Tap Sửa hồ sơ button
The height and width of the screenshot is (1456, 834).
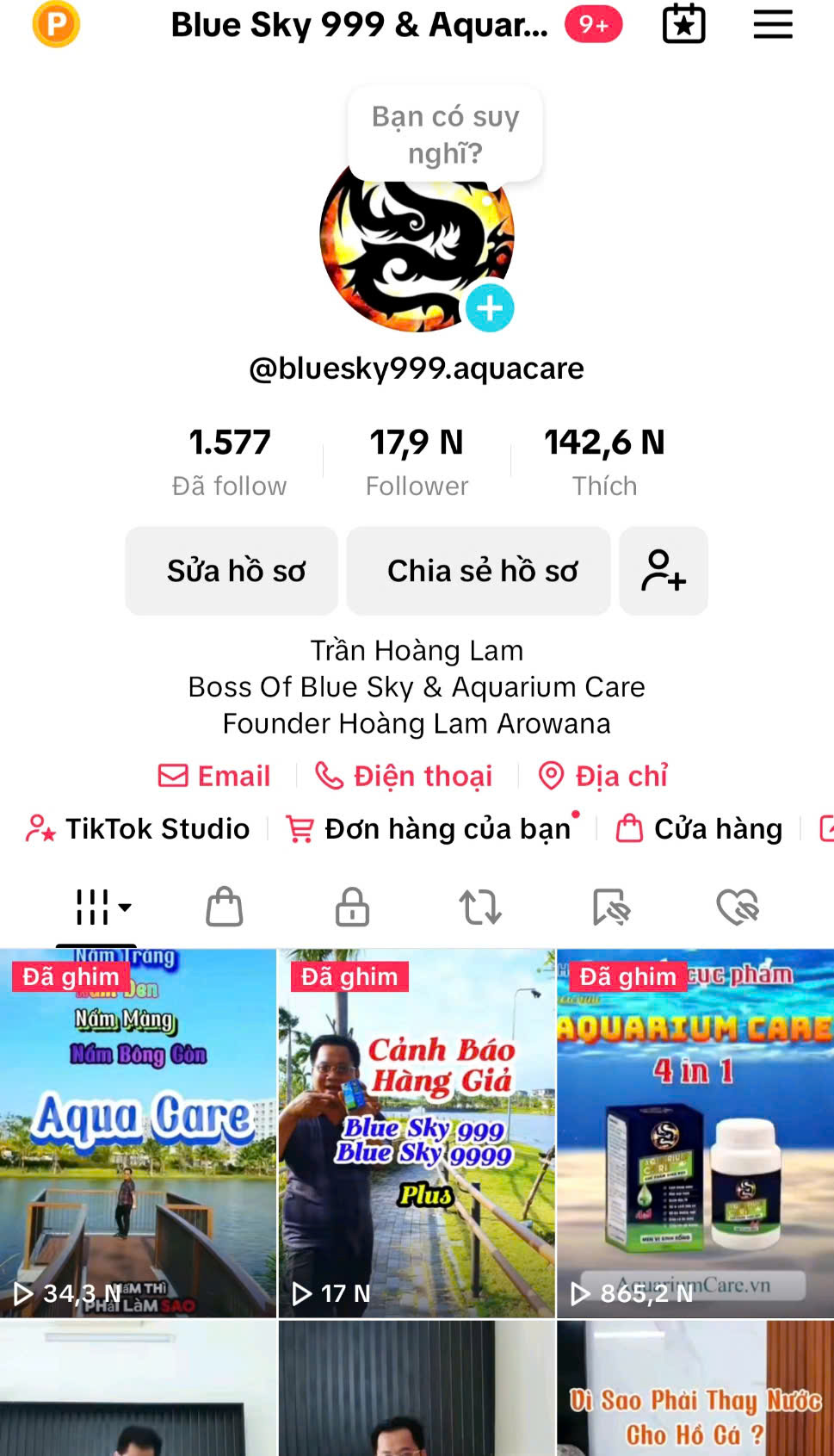232,571
